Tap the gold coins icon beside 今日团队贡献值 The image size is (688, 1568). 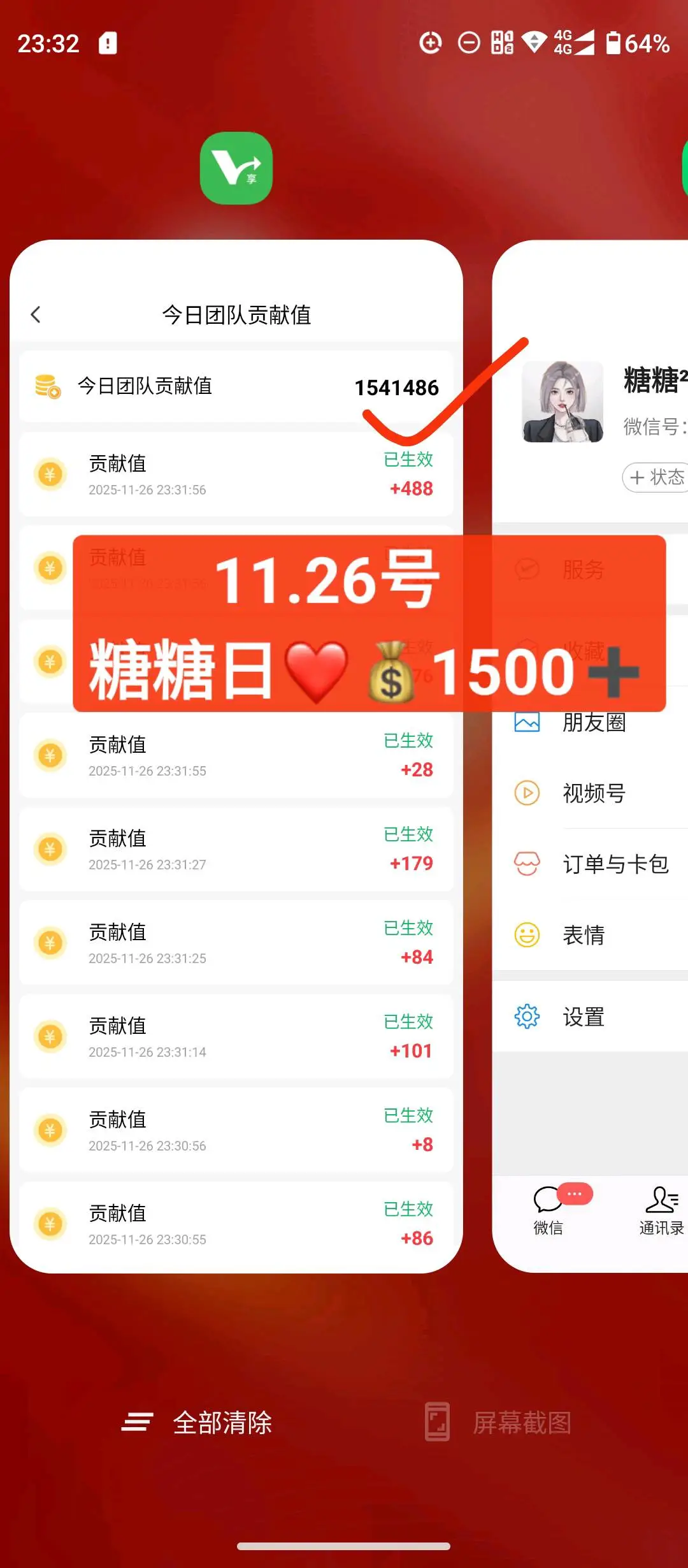(x=47, y=386)
